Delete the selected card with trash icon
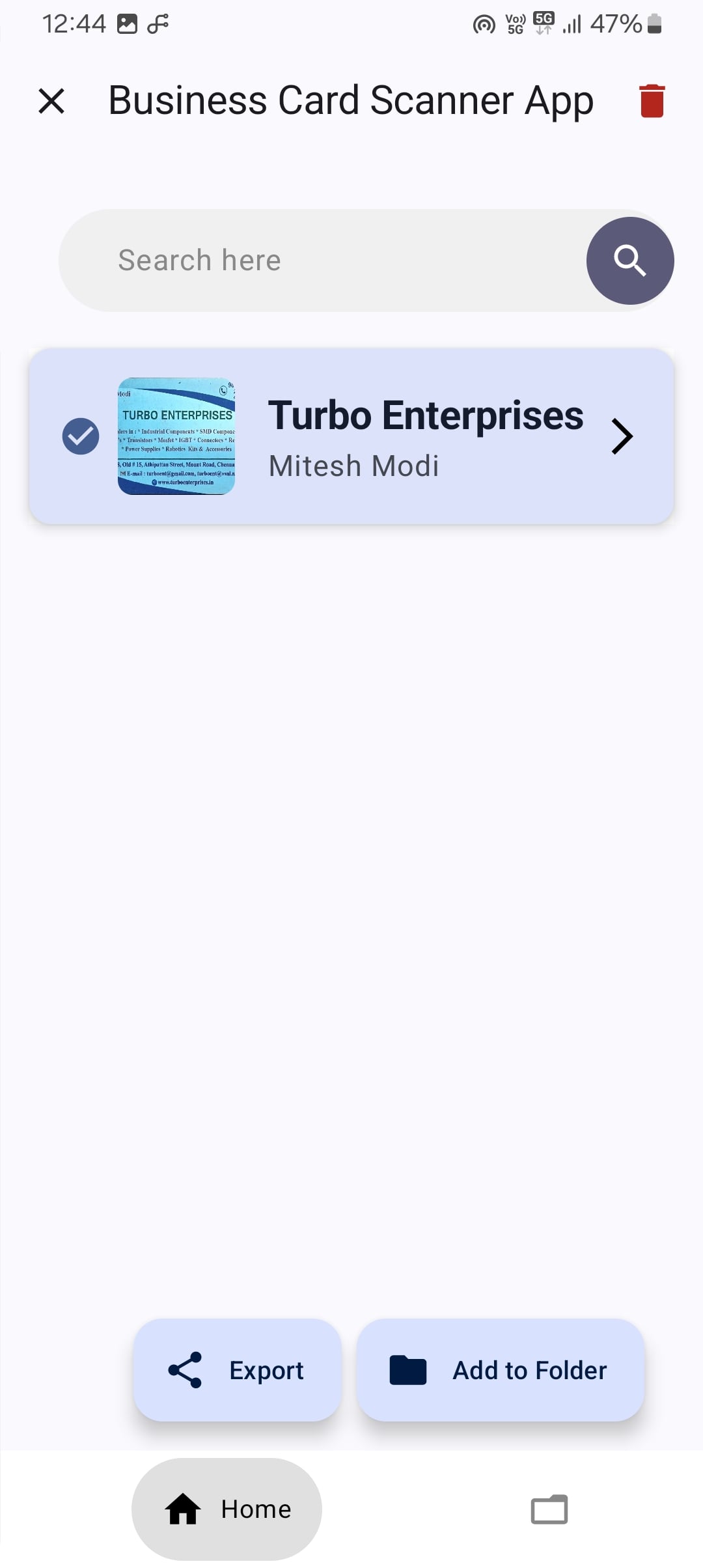The image size is (703, 1568). coord(652,102)
